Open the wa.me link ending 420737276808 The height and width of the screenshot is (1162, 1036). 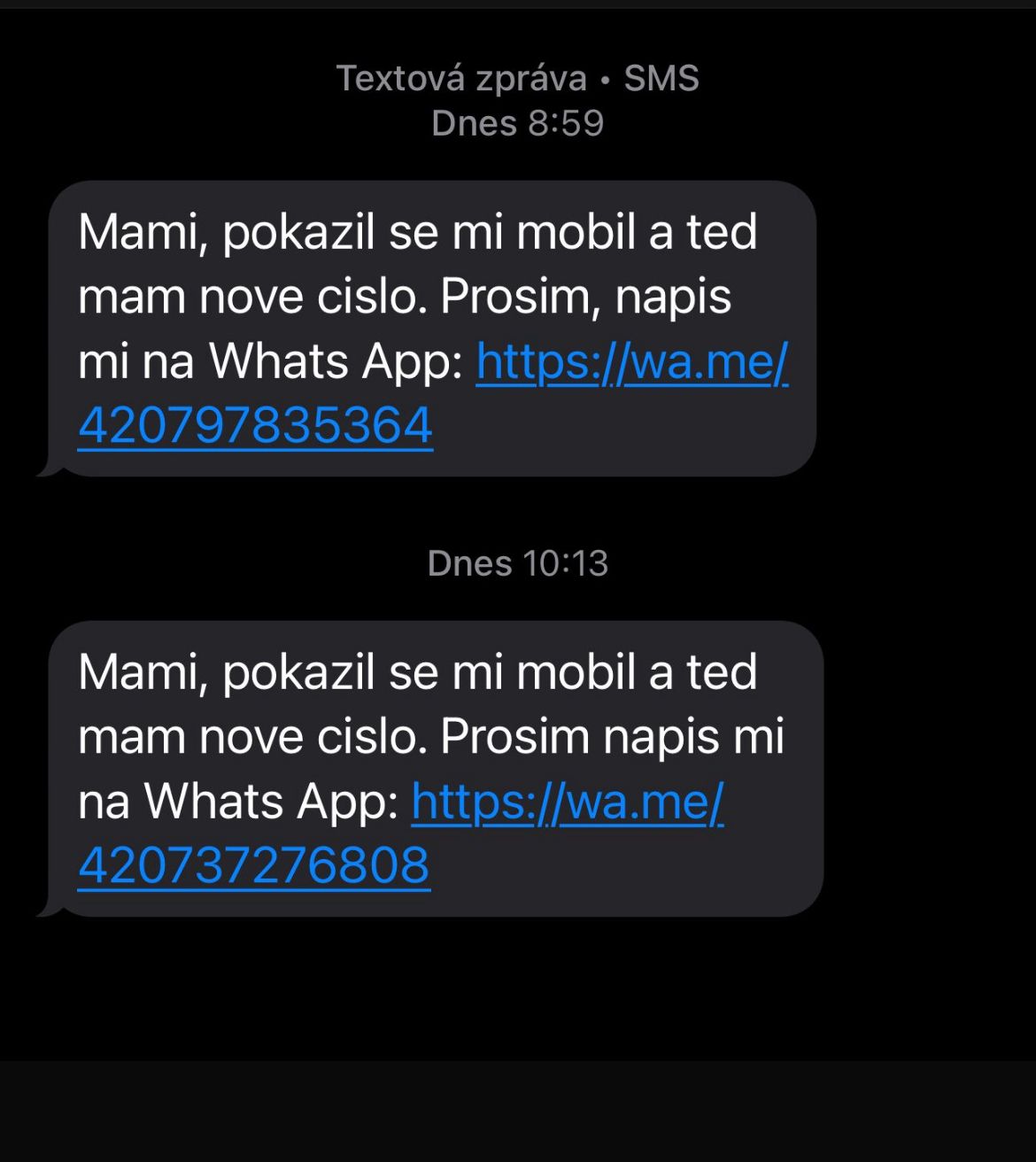(x=254, y=864)
